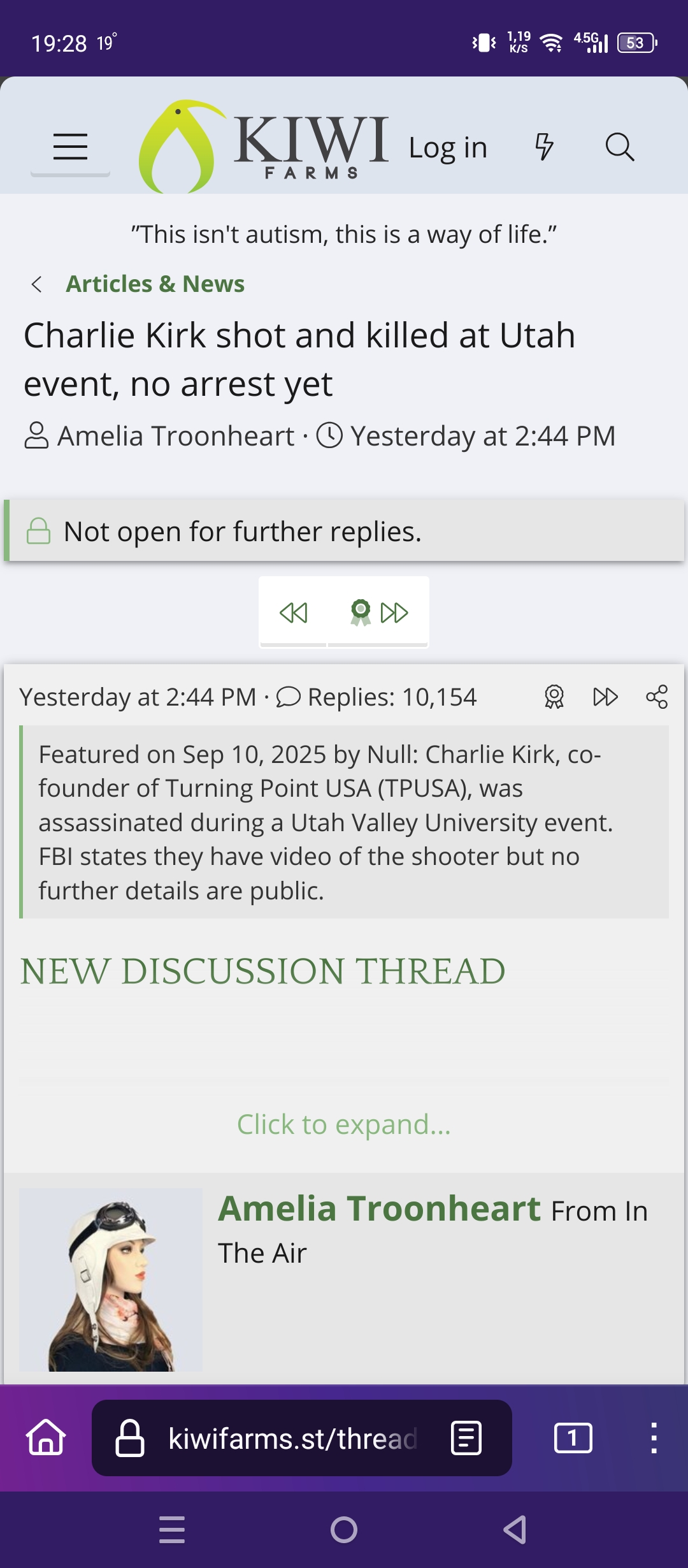Screen dimensions: 688x1568
Task: Tap the Log in link
Action: pos(448,147)
